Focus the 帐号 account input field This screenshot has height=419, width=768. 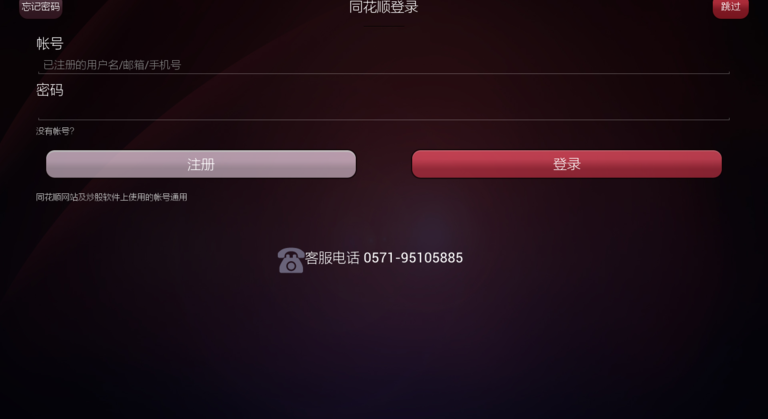coord(383,65)
